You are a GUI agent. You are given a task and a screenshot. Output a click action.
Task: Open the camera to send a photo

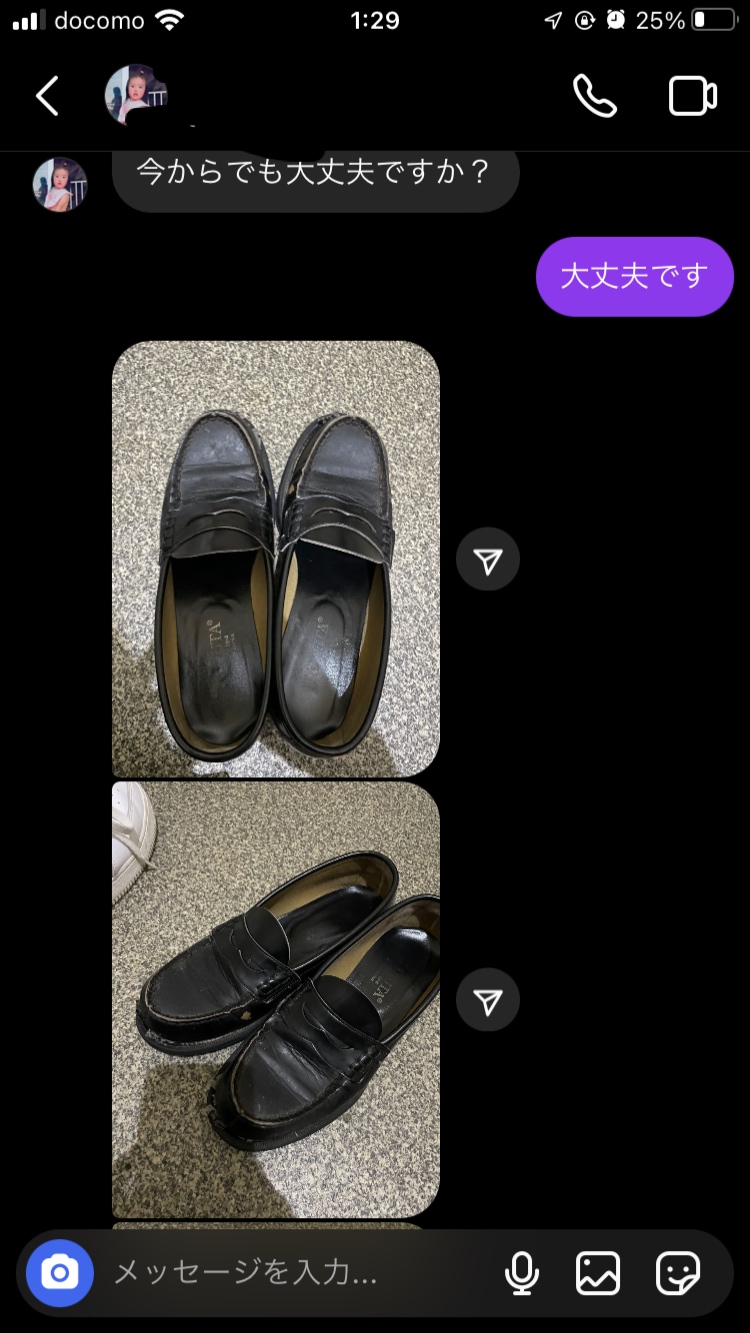pyautogui.click(x=60, y=1273)
